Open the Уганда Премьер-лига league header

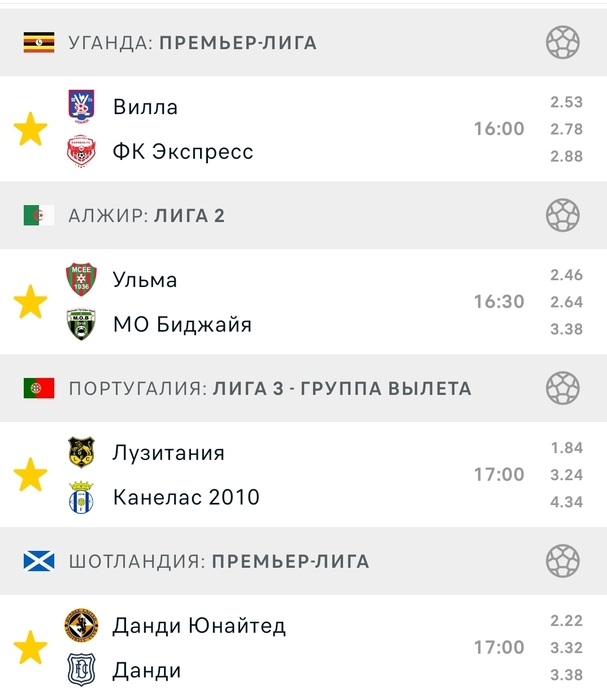click(192, 43)
